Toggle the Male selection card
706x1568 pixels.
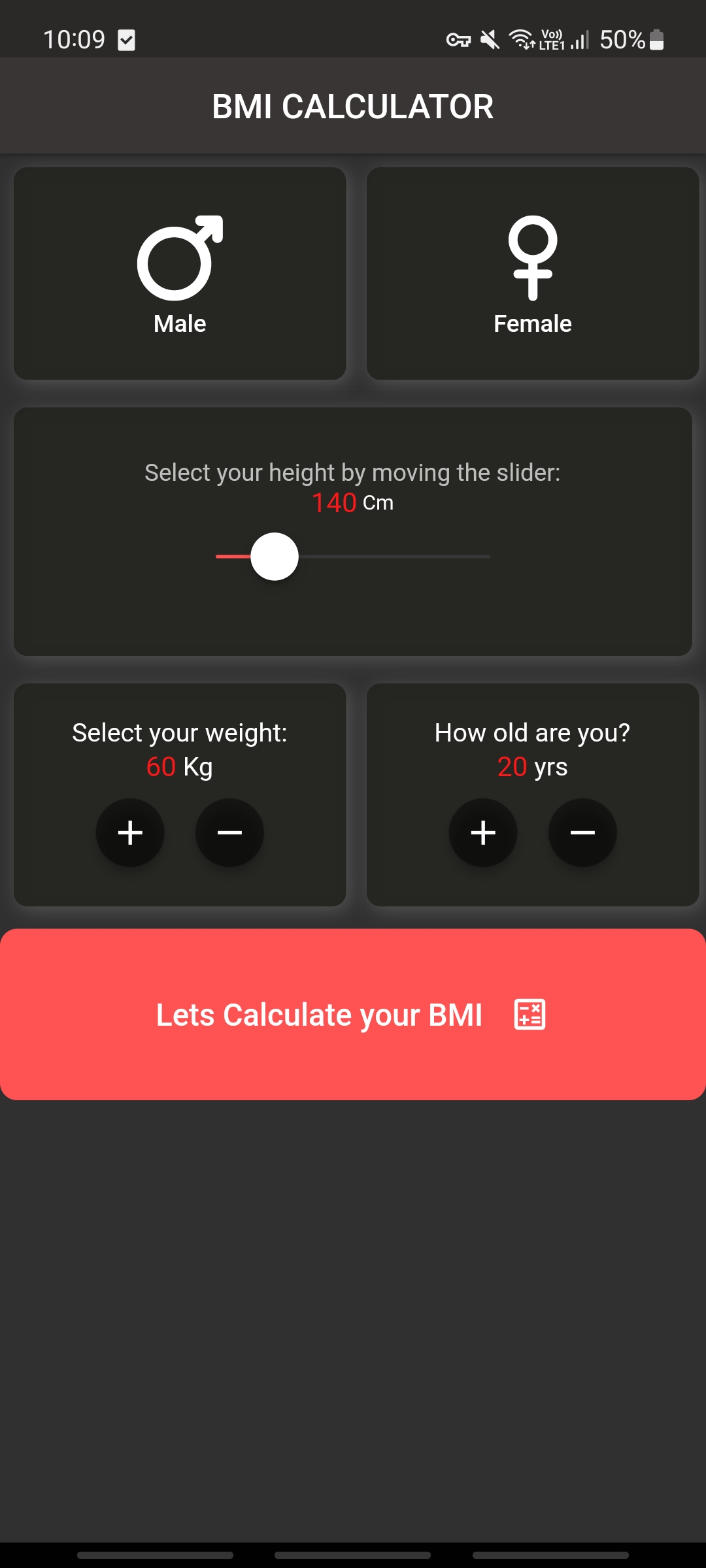point(178,273)
